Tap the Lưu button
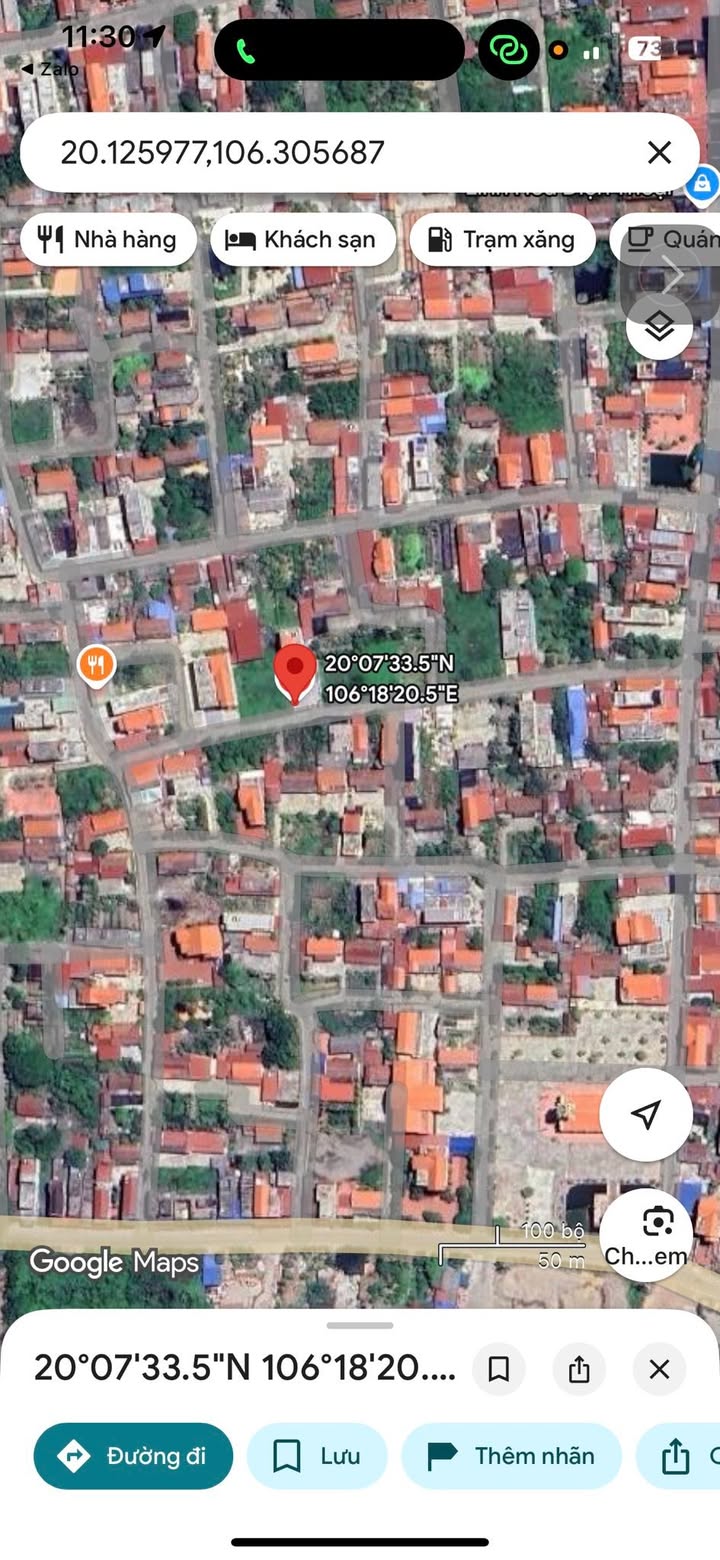This screenshot has height=1560, width=720. 317,1456
